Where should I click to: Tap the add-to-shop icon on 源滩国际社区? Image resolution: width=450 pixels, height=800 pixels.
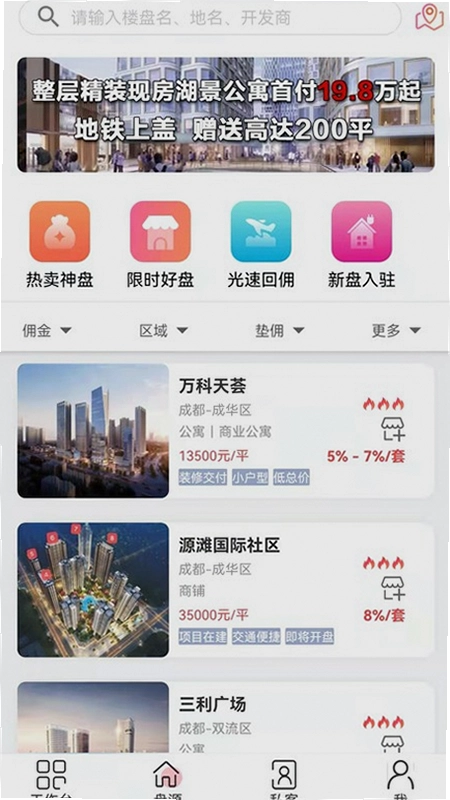pyautogui.click(x=393, y=588)
